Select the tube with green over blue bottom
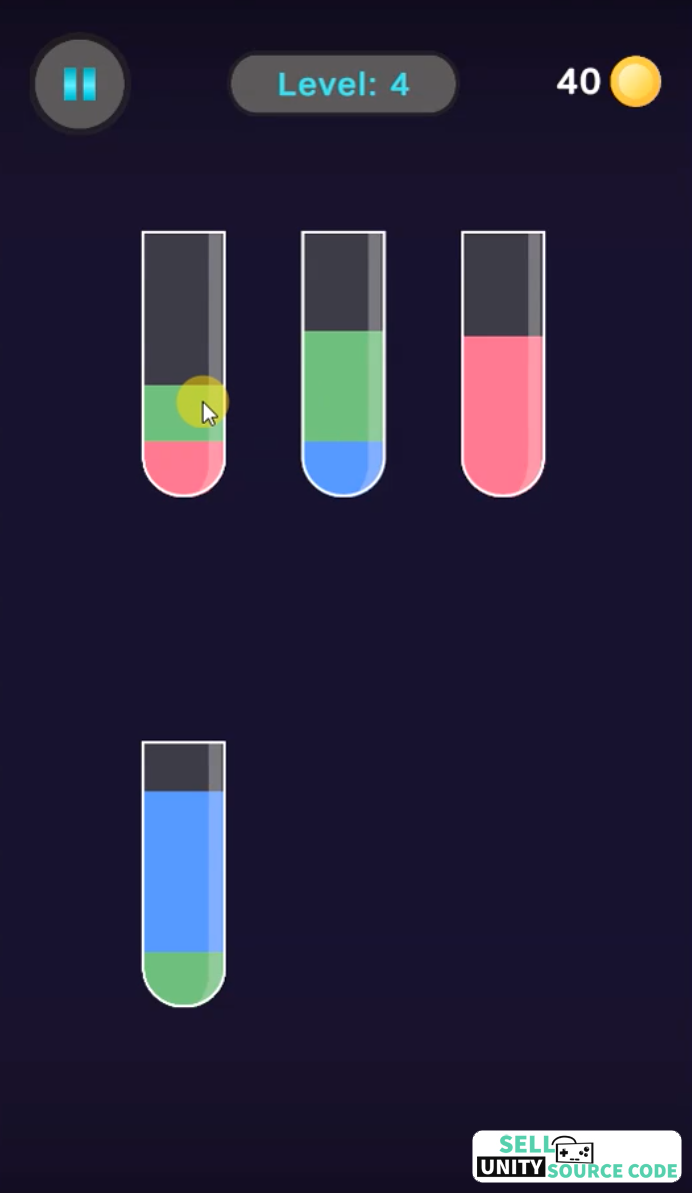The image size is (692, 1193). coord(344,364)
